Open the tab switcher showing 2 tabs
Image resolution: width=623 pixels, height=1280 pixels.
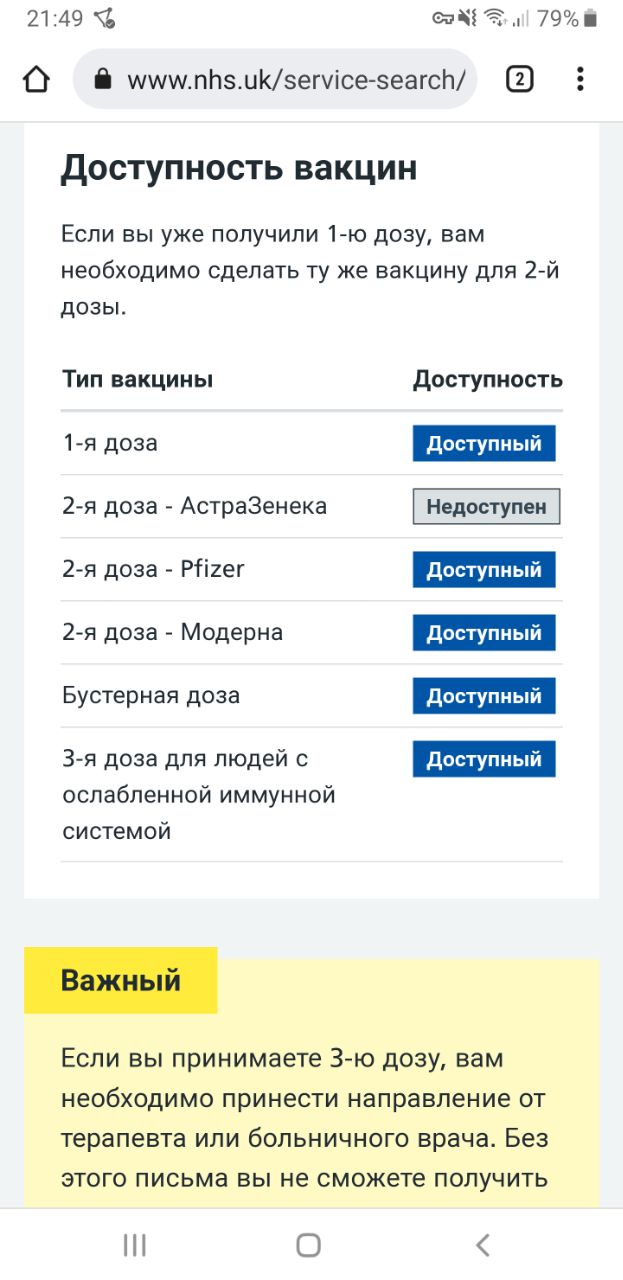point(519,79)
